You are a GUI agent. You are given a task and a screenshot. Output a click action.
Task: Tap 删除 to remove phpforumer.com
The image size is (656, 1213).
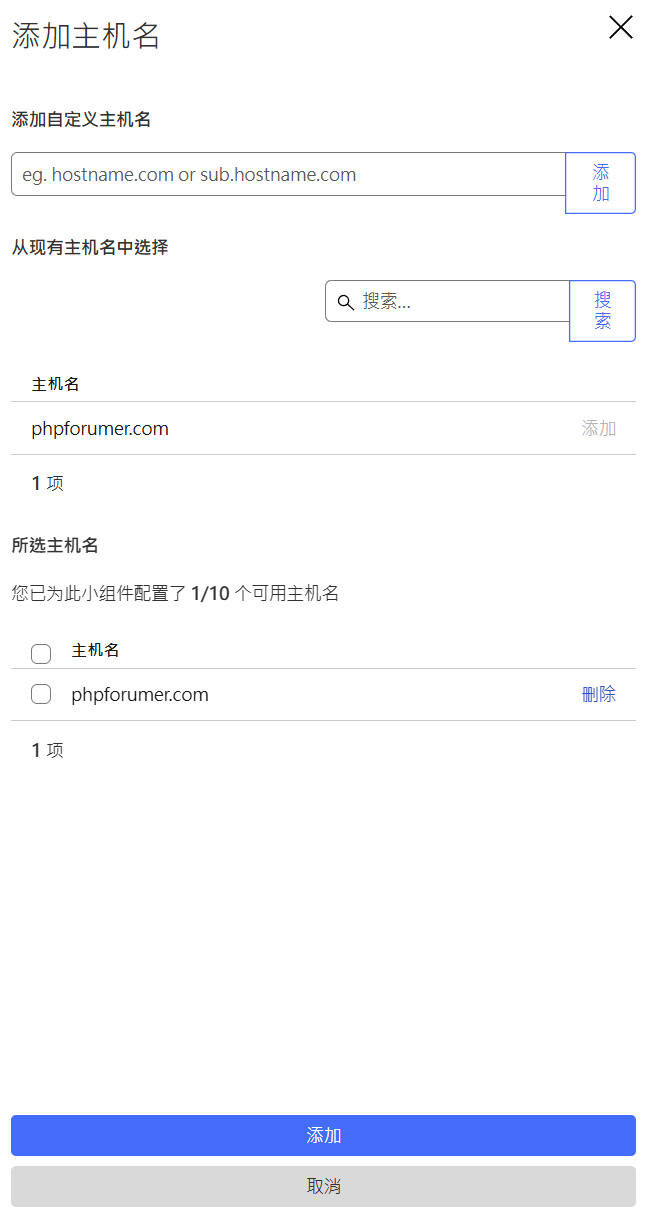(x=599, y=694)
